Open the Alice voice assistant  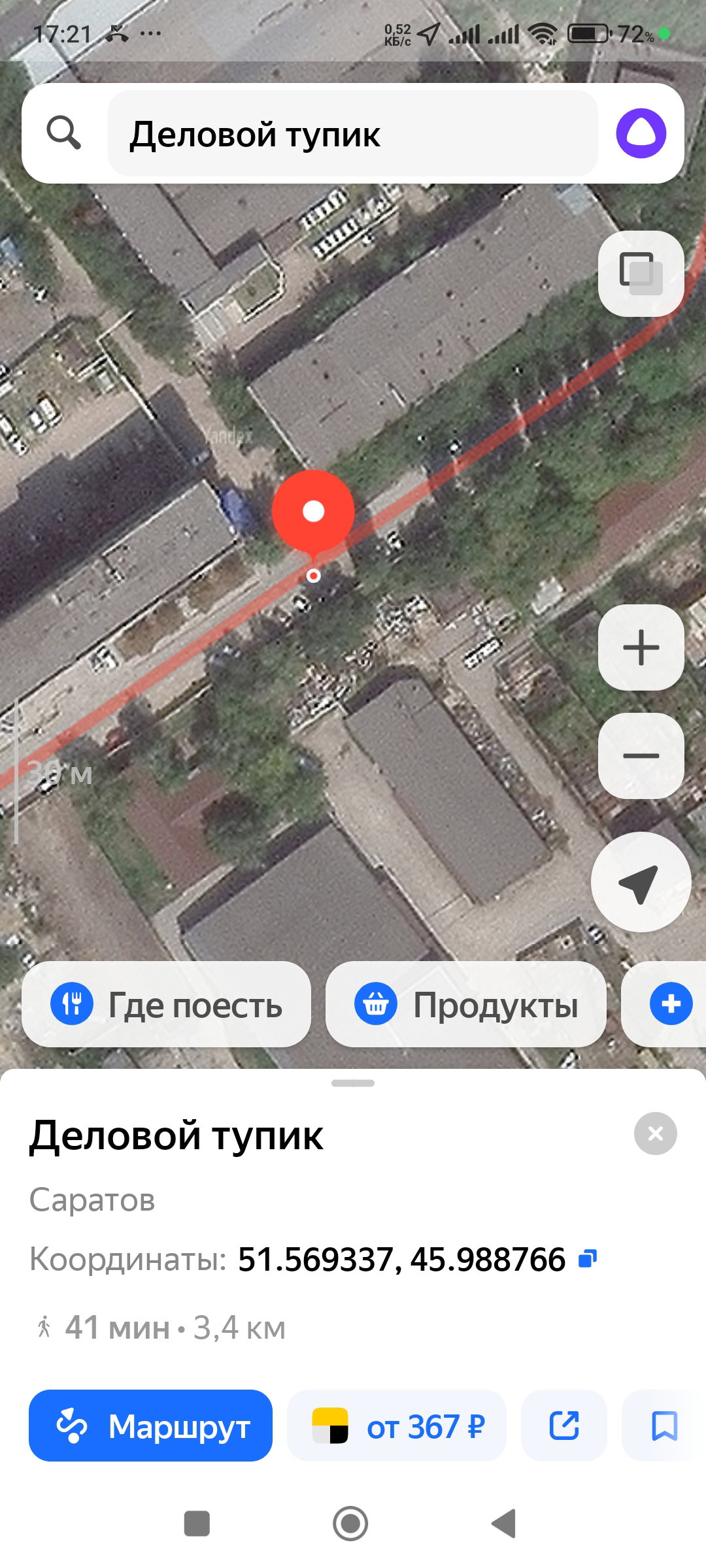click(x=641, y=133)
